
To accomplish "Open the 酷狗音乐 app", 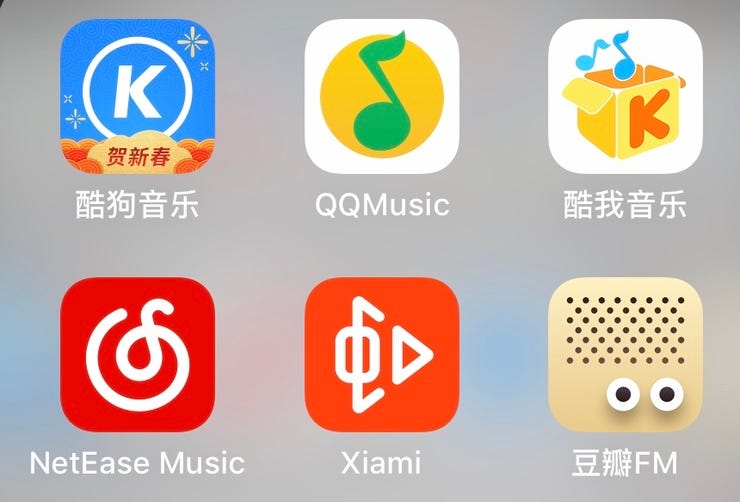I will point(137,96).
